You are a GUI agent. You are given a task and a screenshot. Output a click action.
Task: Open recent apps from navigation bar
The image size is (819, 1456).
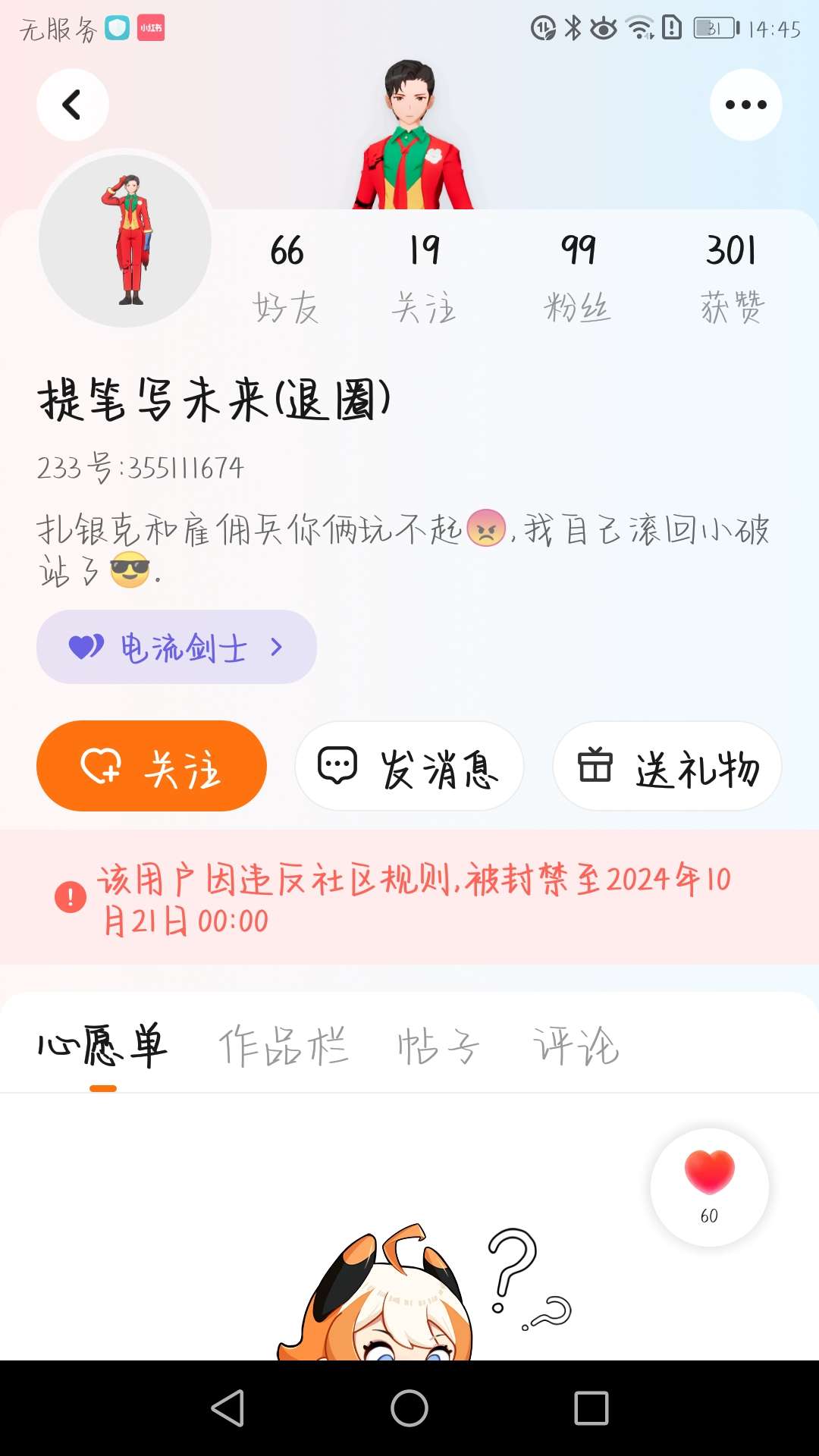click(x=591, y=1408)
